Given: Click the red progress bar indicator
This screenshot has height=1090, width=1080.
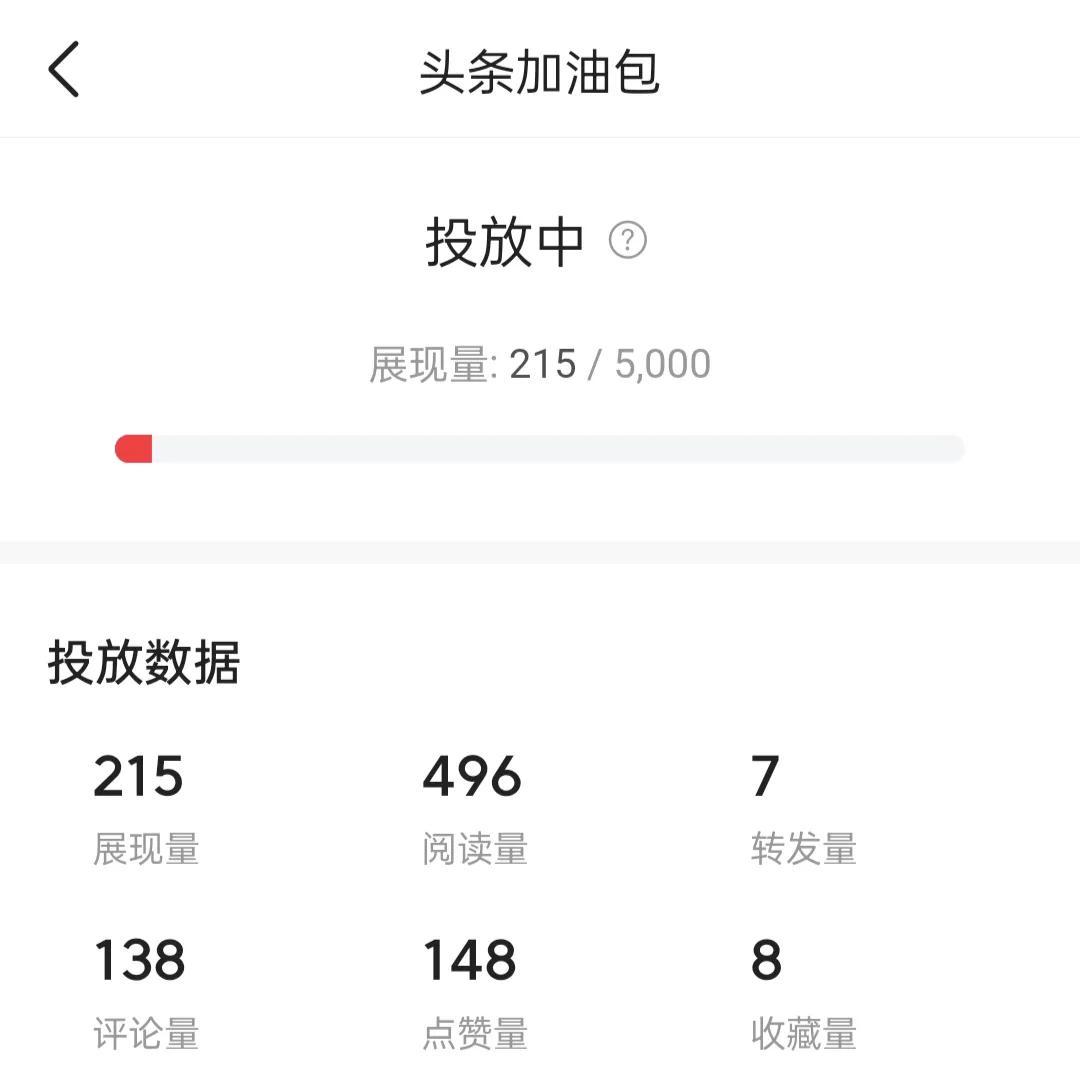Looking at the screenshot, I should pos(133,448).
